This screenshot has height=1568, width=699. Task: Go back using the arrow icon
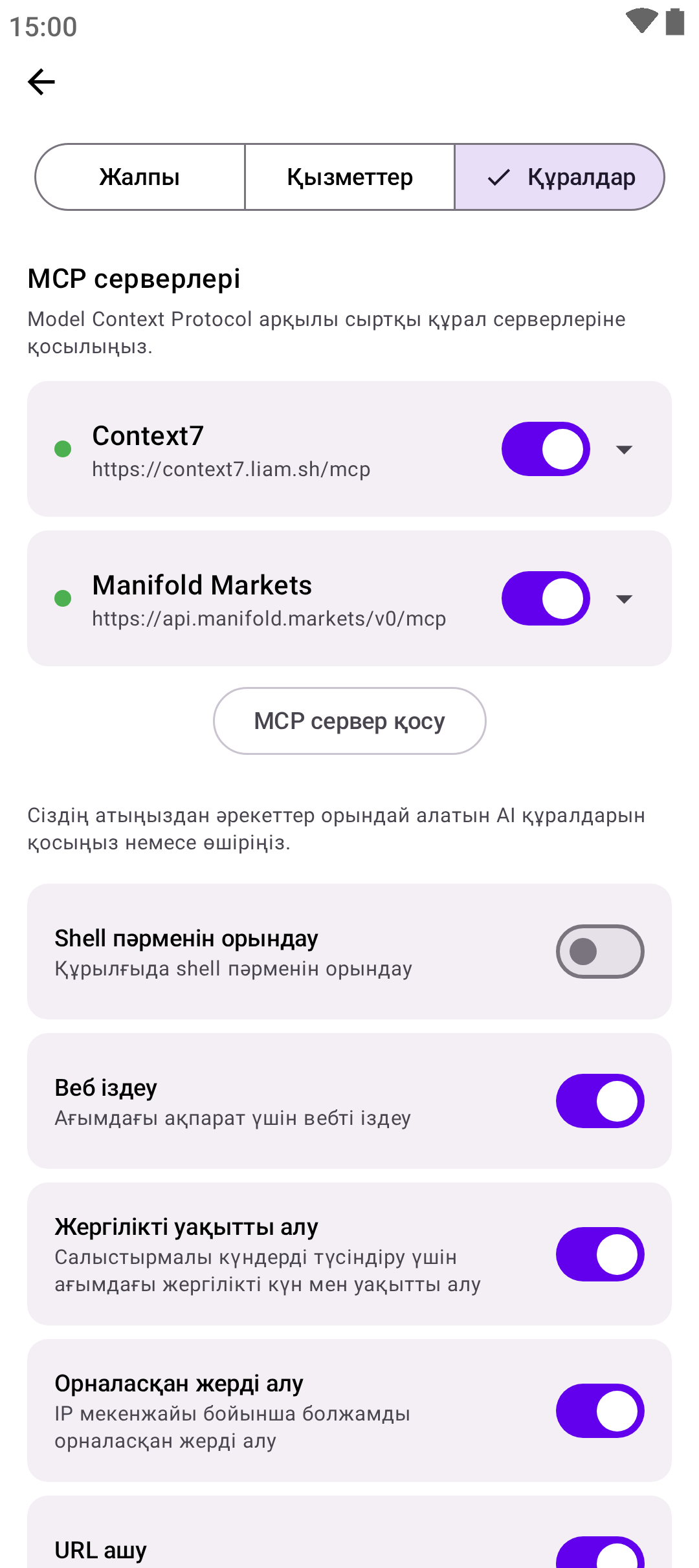[x=41, y=82]
